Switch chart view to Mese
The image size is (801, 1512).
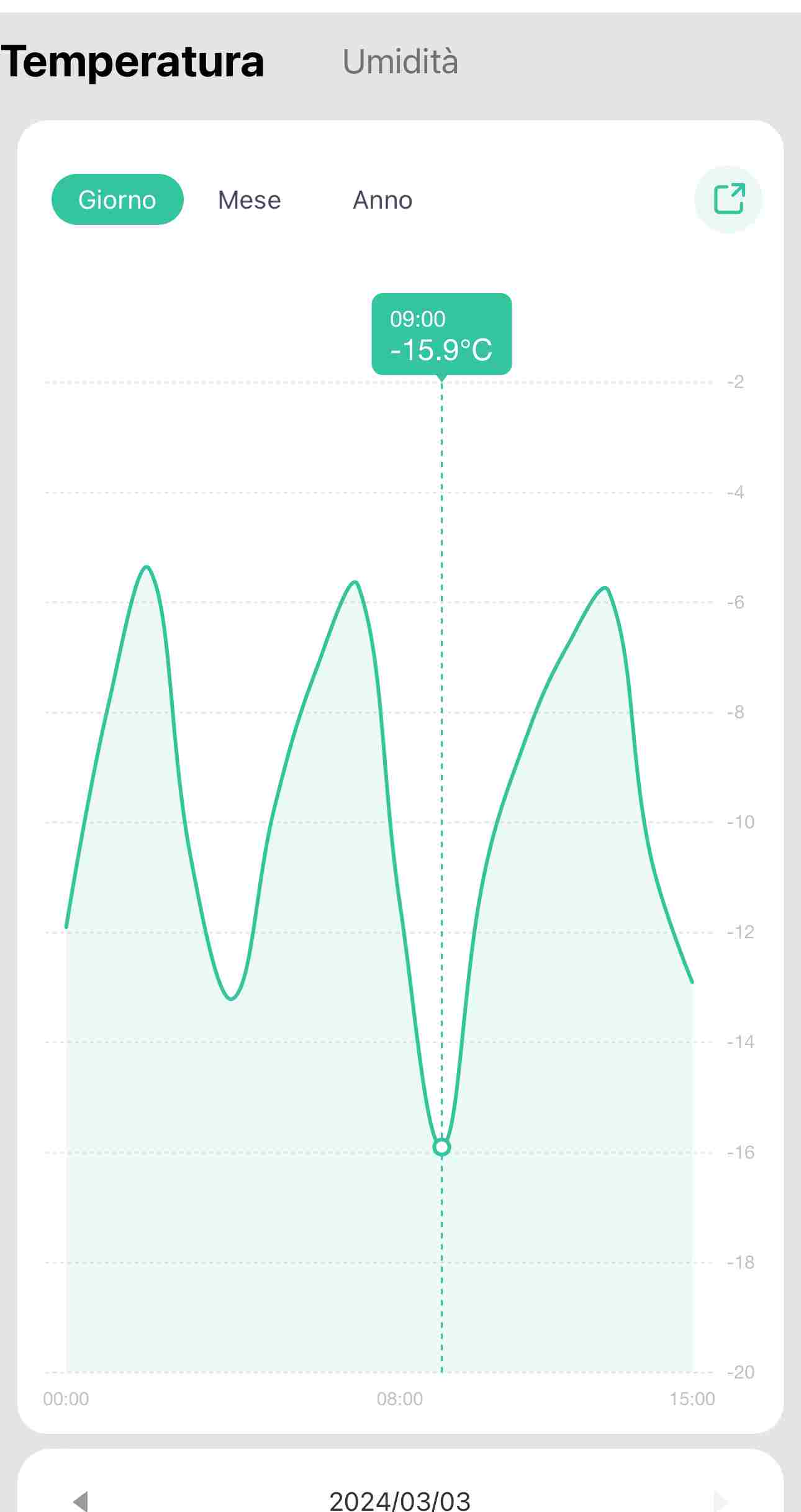[249, 200]
